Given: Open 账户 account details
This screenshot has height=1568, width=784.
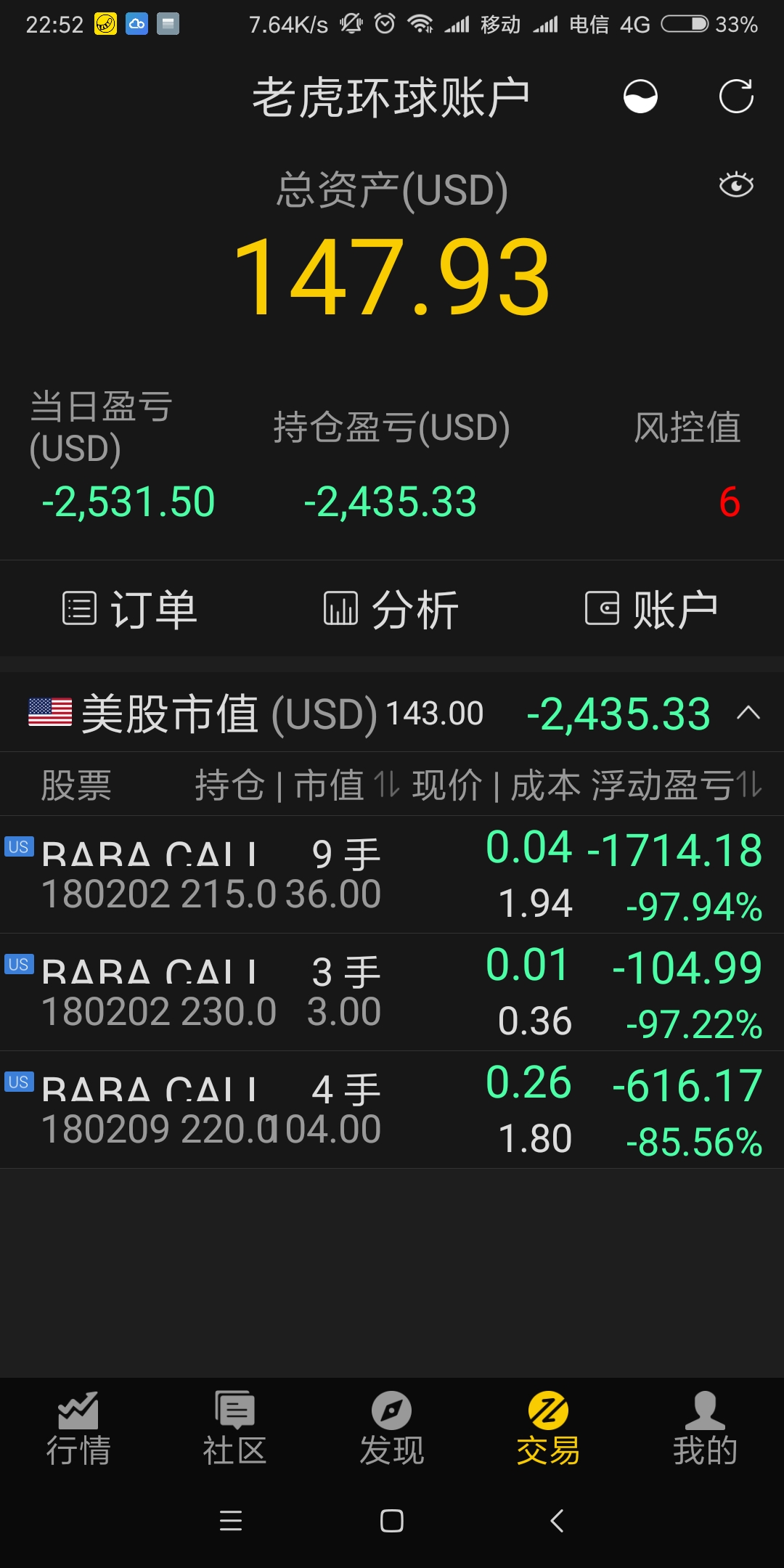Looking at the screenshot, I should point(653,609).
